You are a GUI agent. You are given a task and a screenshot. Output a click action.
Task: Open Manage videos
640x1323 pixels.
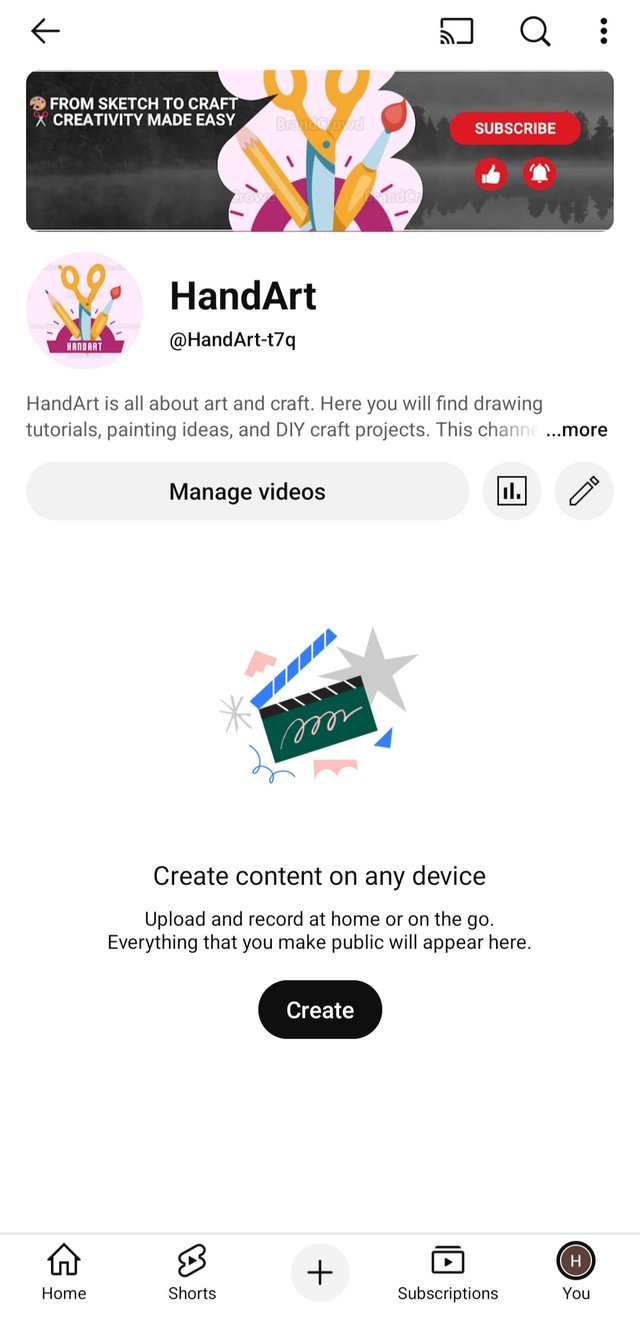pyautogui.click(x=247, y=491)
